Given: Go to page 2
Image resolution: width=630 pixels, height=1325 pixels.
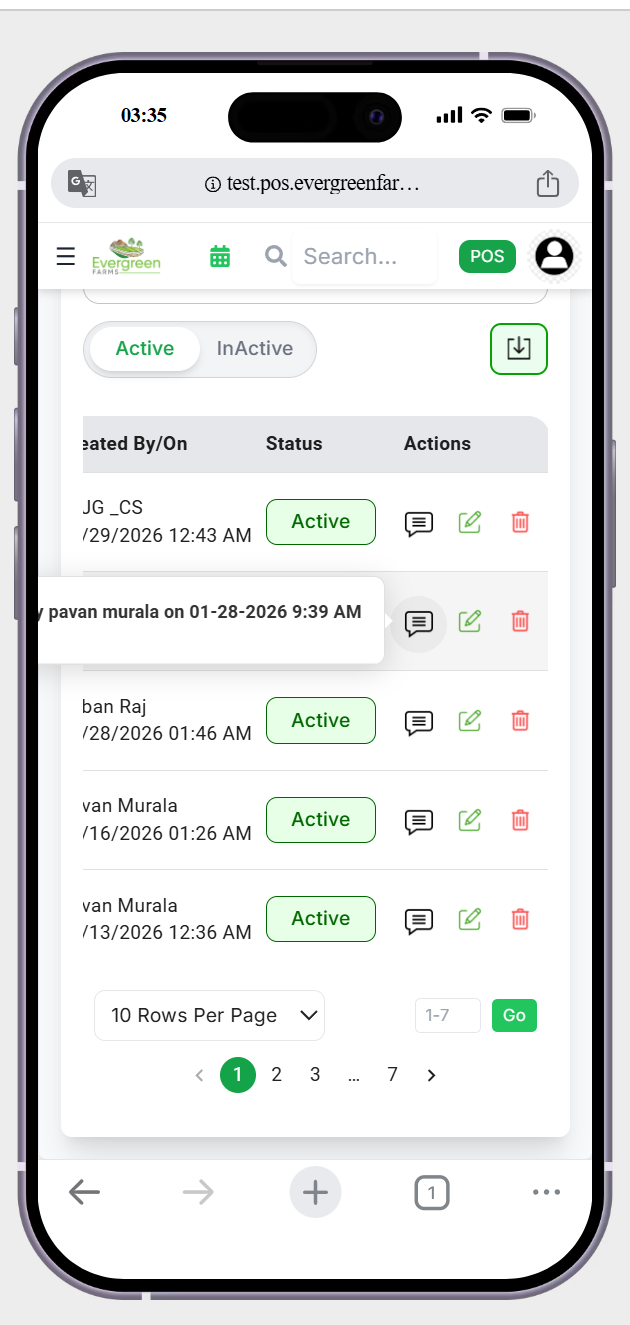Looking at the screenshot, I should click(x=277, y=1075).
